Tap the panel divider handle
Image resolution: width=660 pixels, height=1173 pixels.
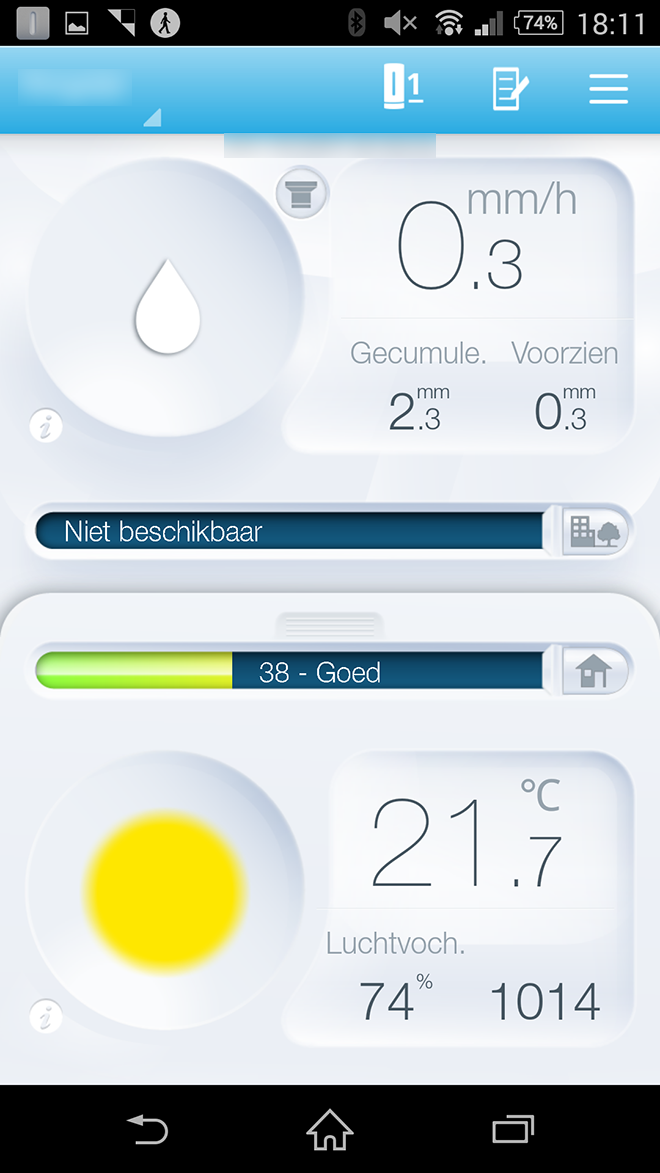329,627
